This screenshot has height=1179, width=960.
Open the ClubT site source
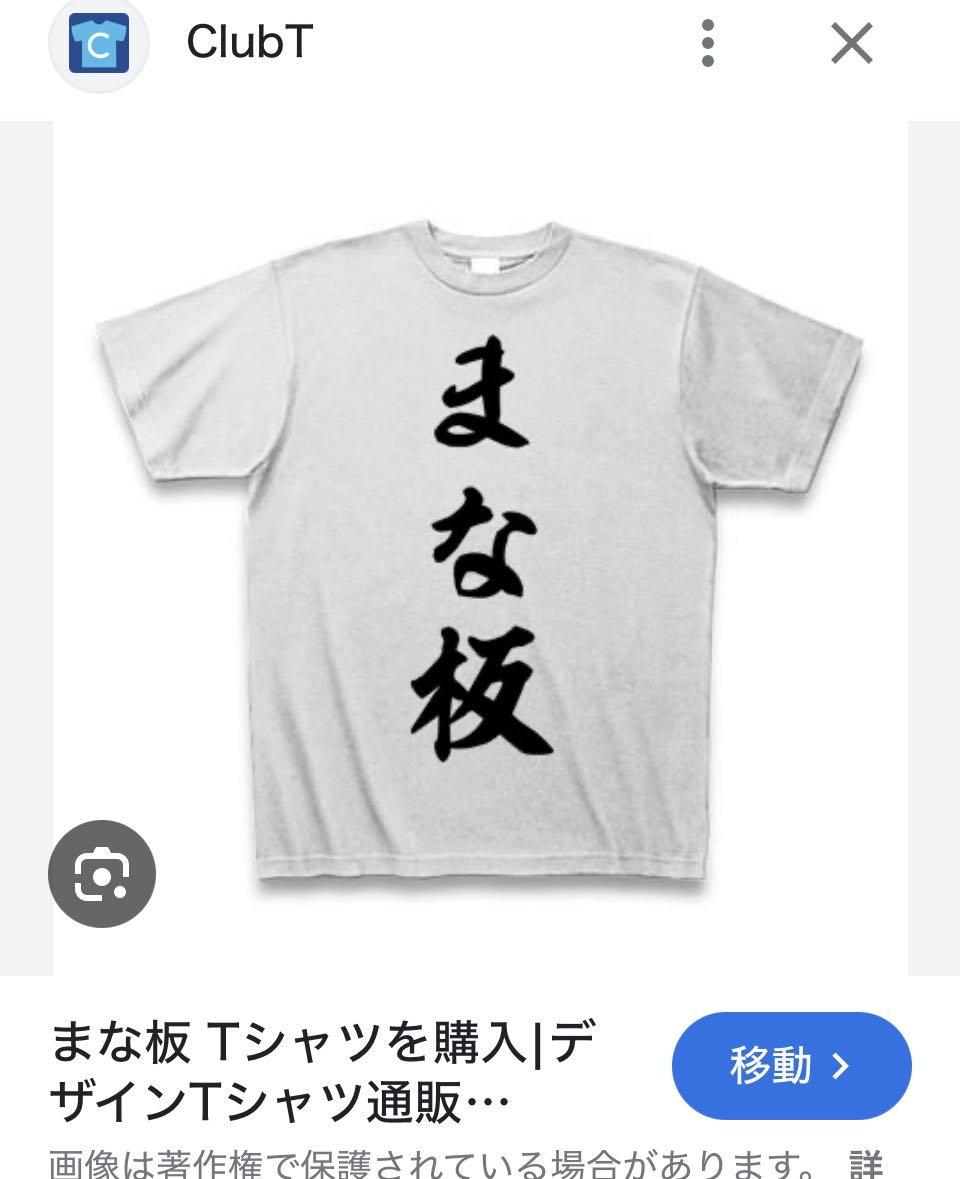[x=249, y=43]
